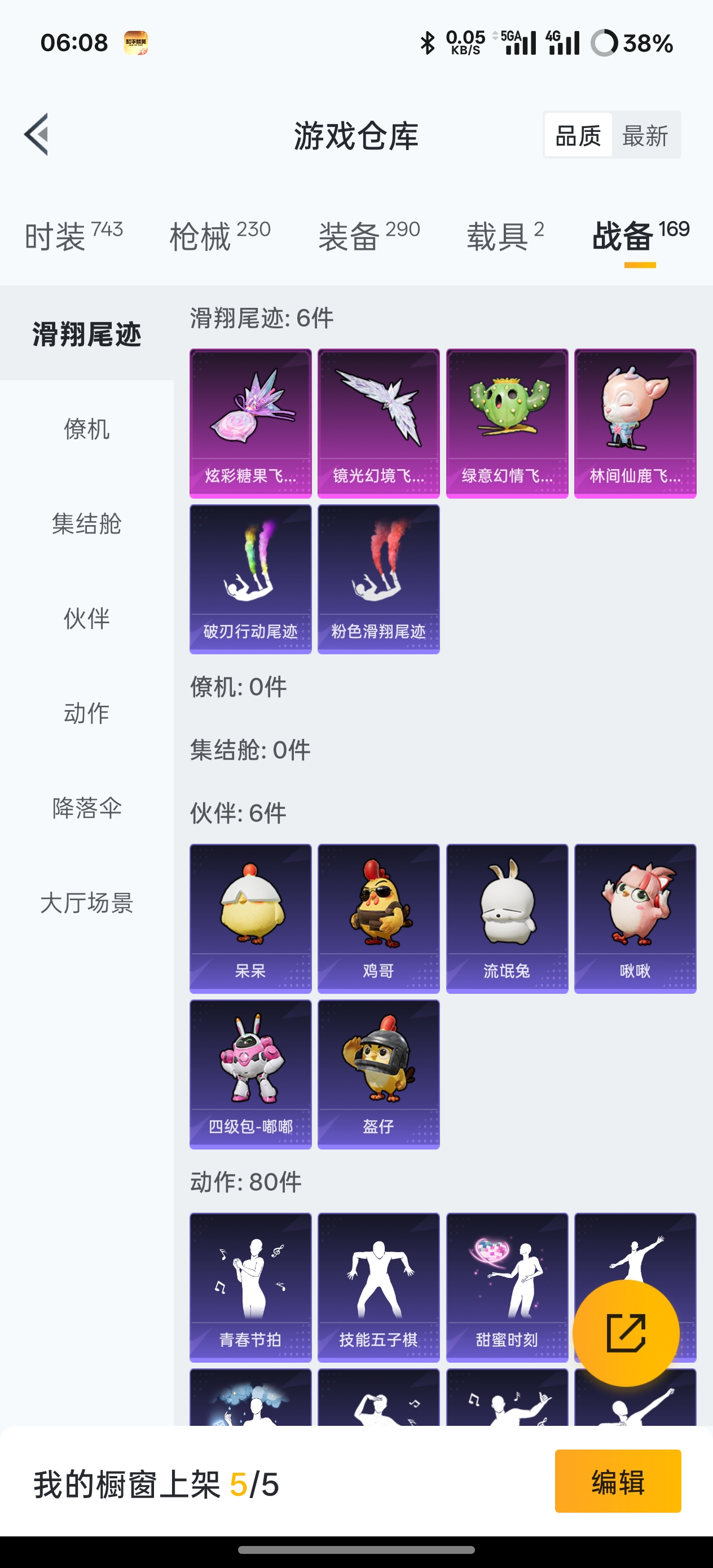The height and width of the screenshot is (1568, 713).
Task: Jump to the 降落伞 category
Action: click(86, 808)
